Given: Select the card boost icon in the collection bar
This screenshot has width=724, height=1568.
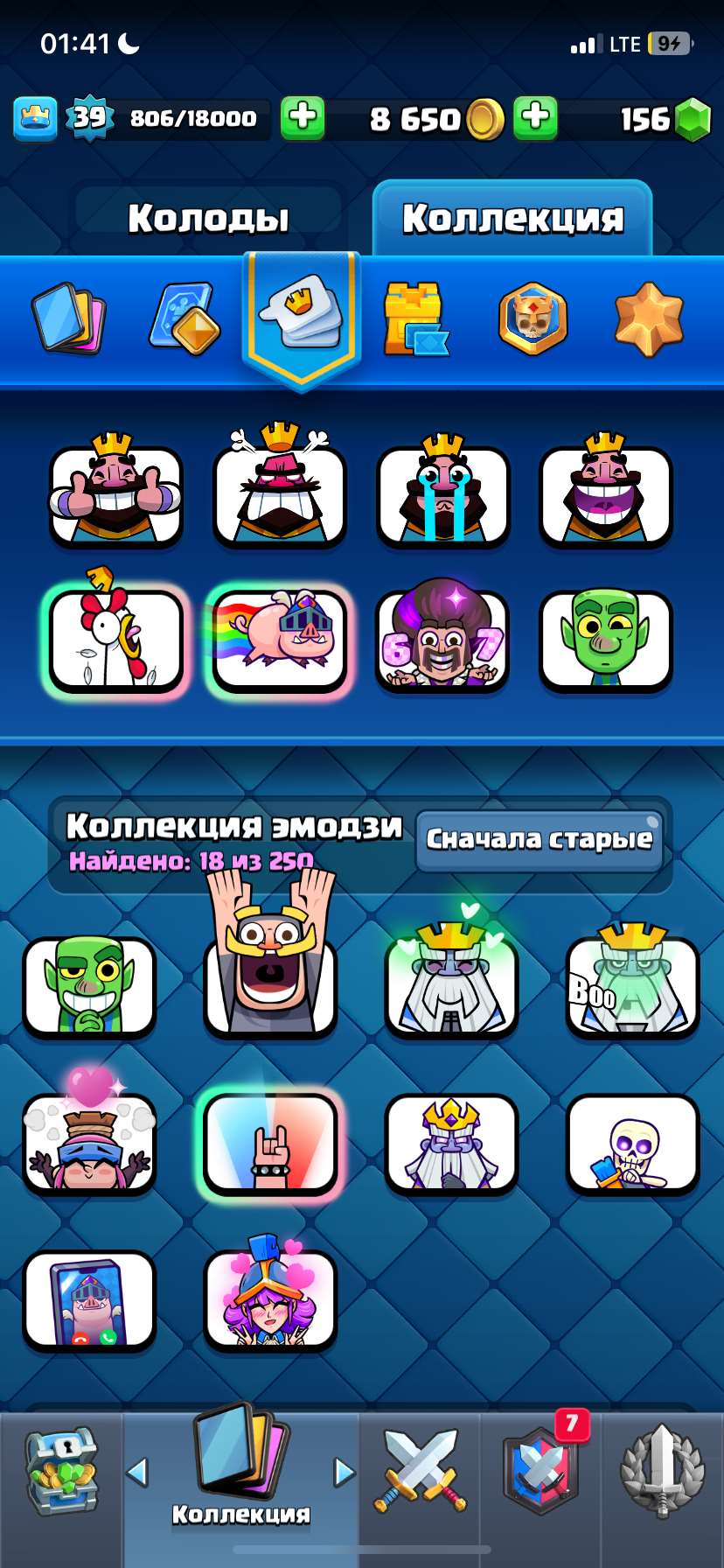Looking at the screenshot, I should (183, 318).
